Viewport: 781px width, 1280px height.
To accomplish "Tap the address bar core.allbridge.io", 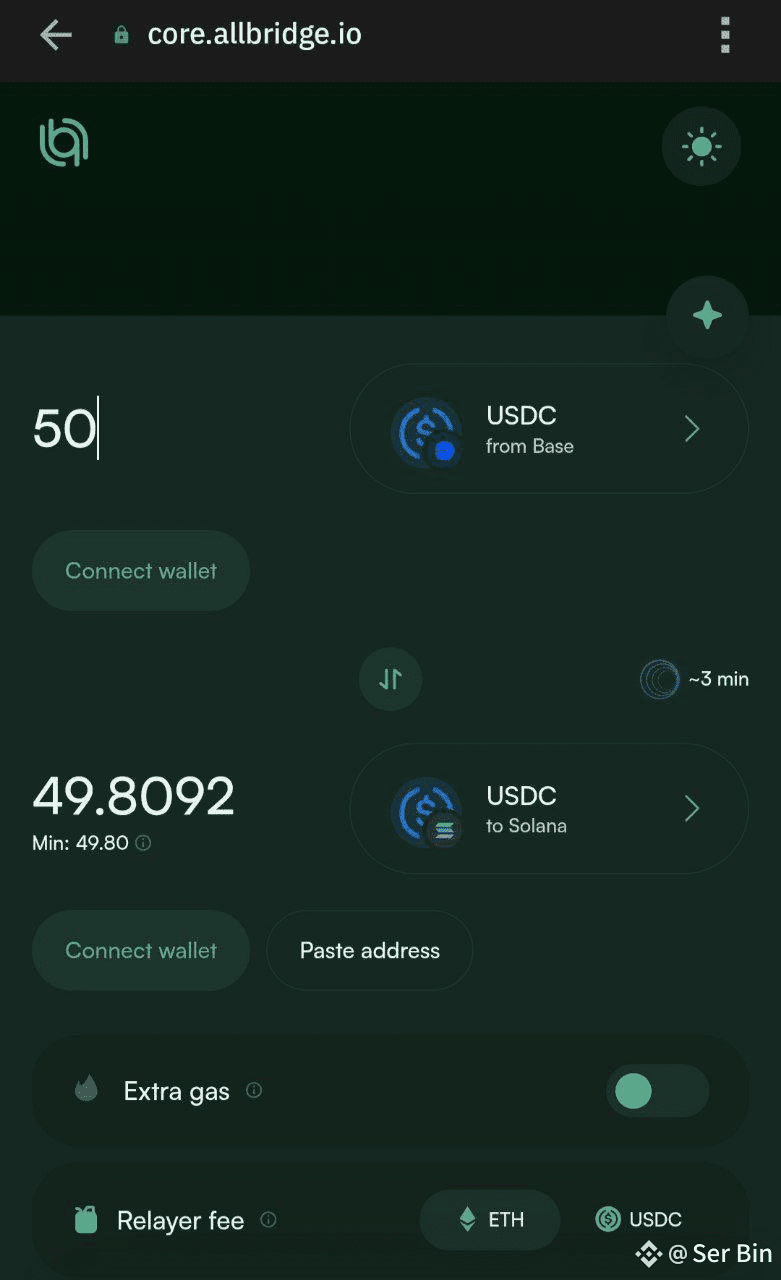I will pos(254,35).
